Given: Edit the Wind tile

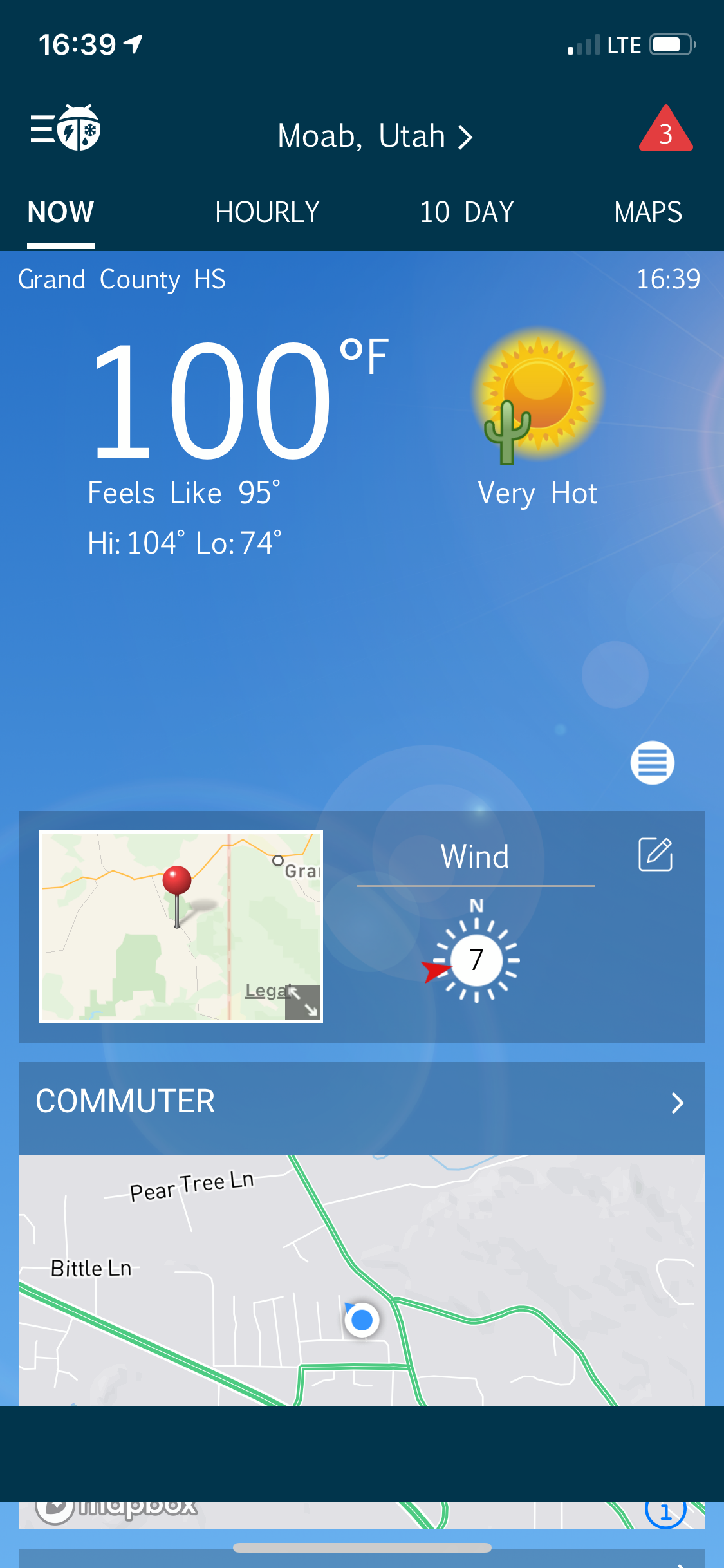Looking at the screenshot, I should (655, 855).
